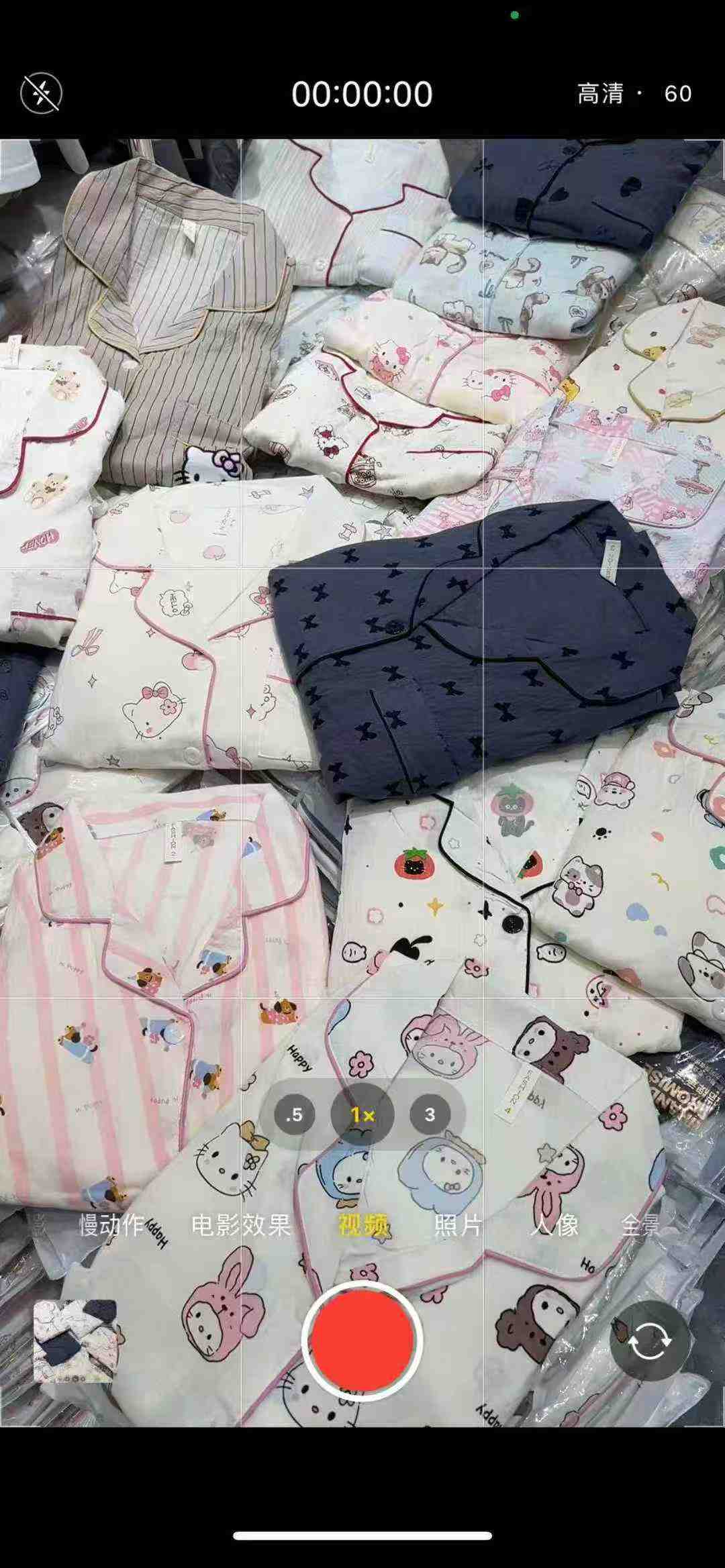
Task: Select the .5 ultra-wide zoom
Action: (x=294, y=1114)
